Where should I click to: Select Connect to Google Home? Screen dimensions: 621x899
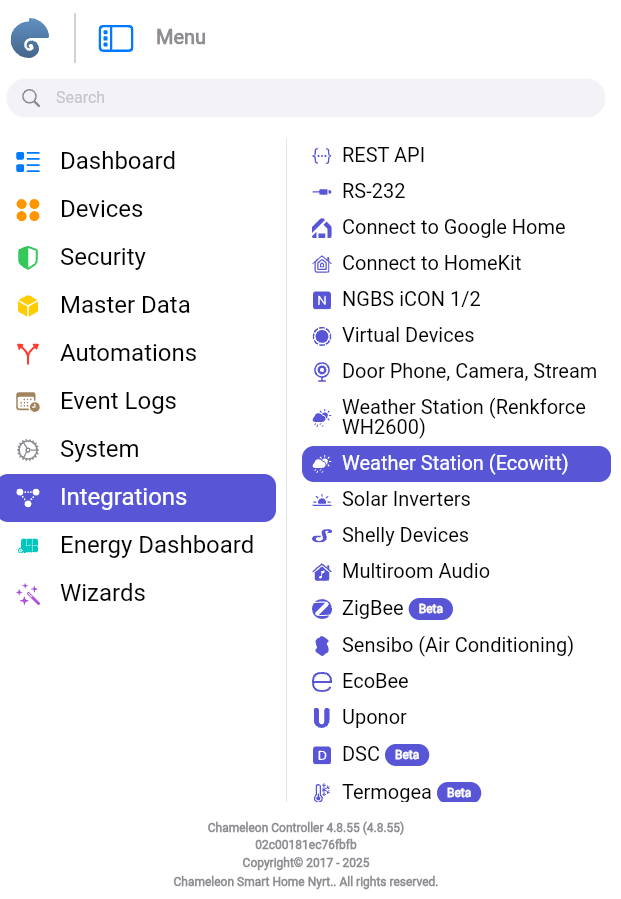click(453, 227)
